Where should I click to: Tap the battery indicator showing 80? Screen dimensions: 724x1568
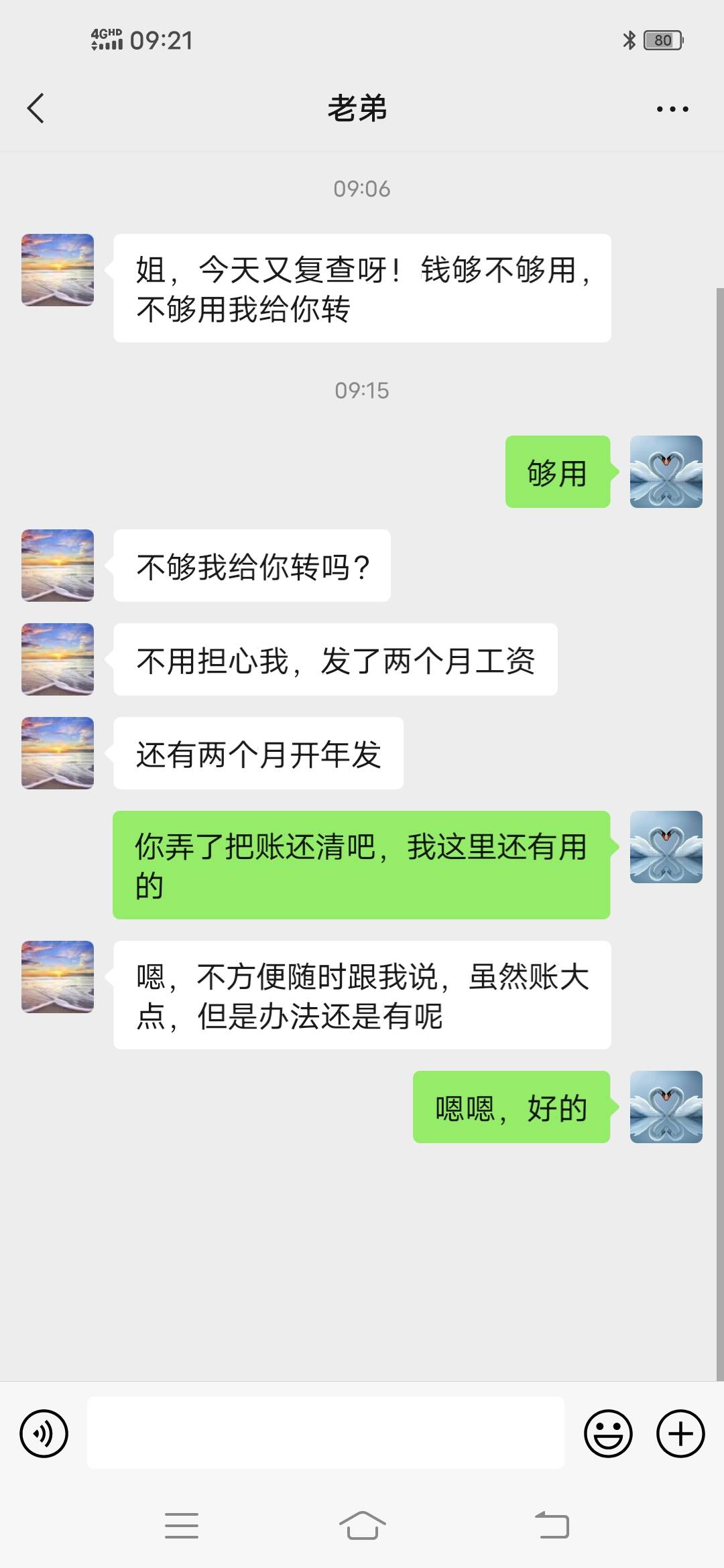662,40
